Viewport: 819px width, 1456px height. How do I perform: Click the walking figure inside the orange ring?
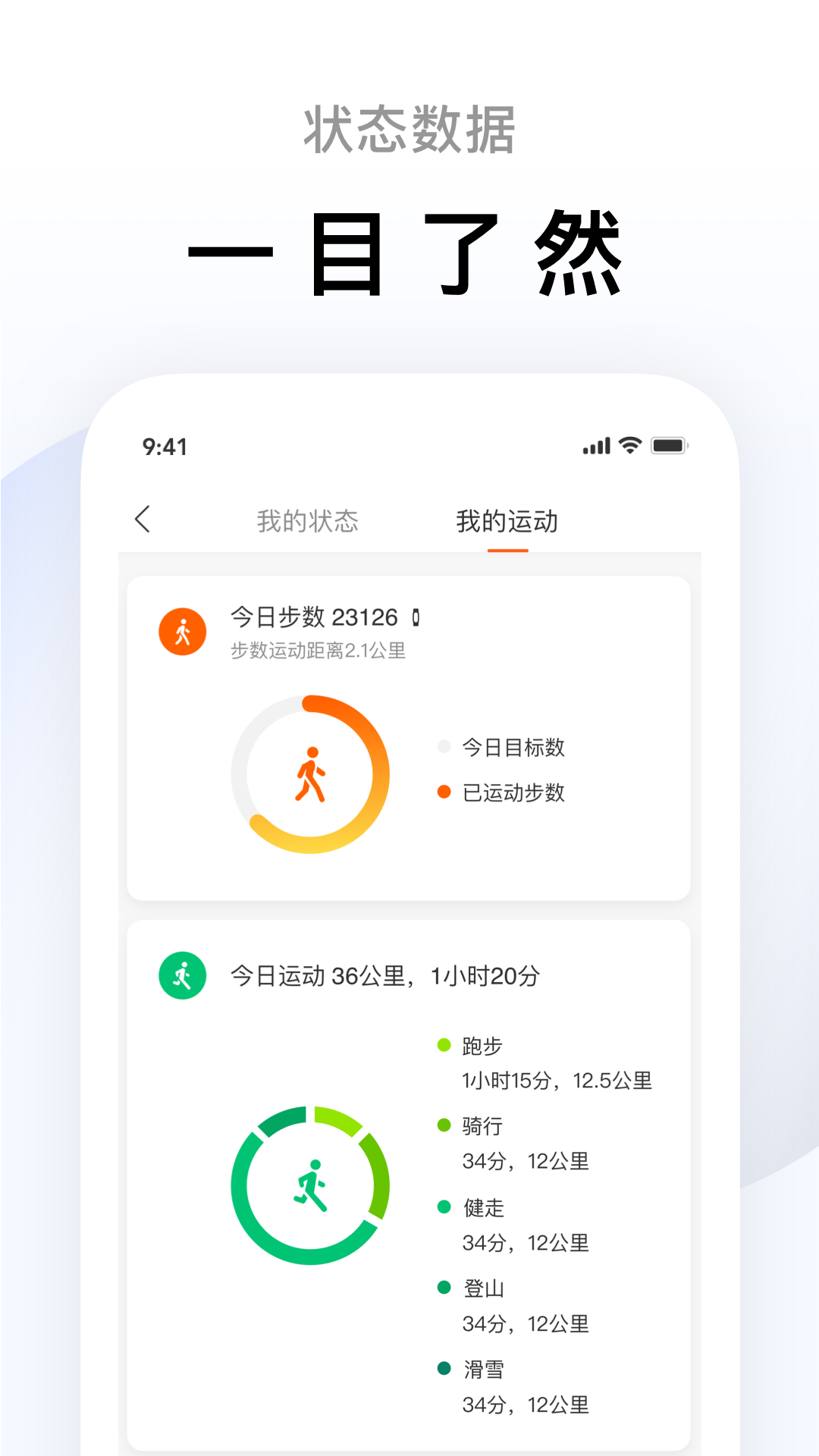pos(312,772)
